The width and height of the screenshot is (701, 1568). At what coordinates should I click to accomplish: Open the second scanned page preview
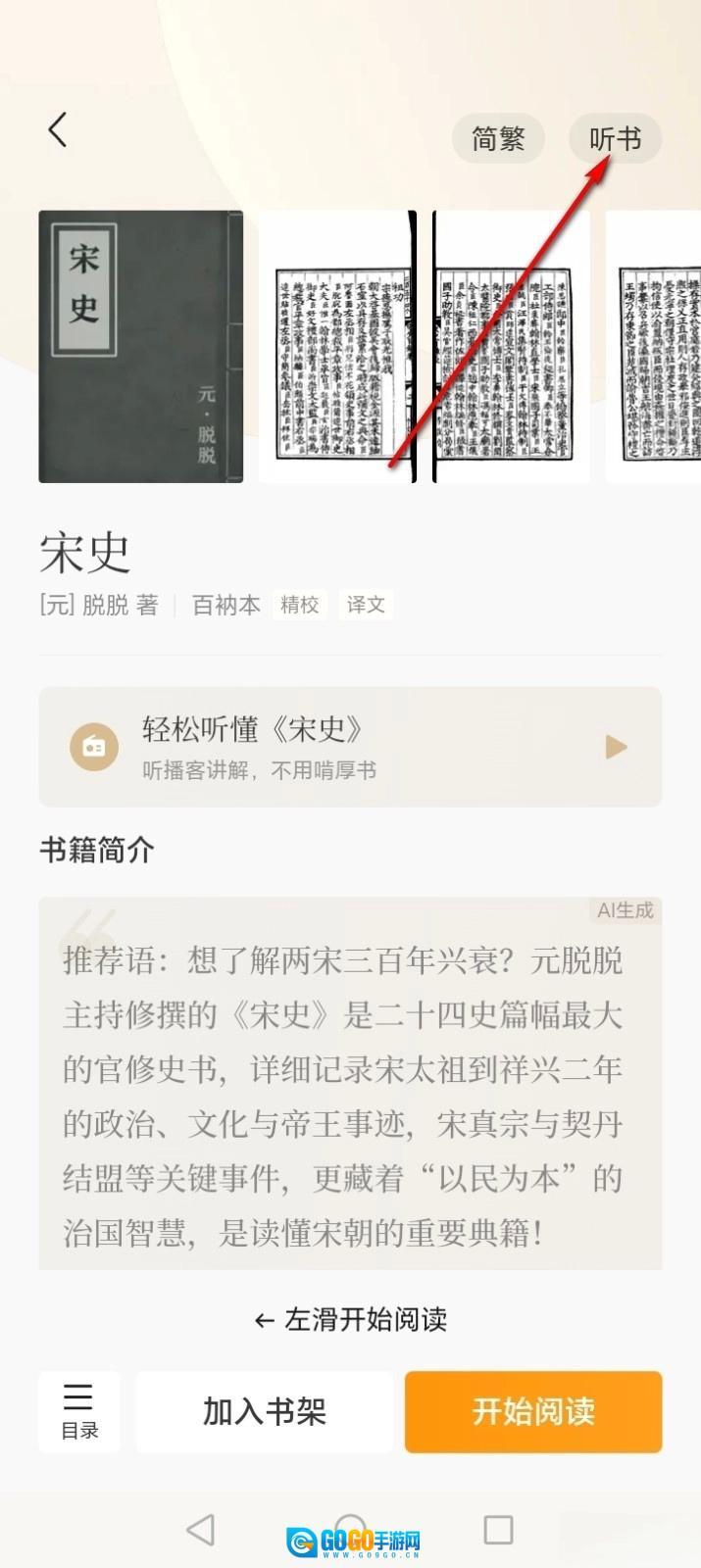(x=511, y=346)
